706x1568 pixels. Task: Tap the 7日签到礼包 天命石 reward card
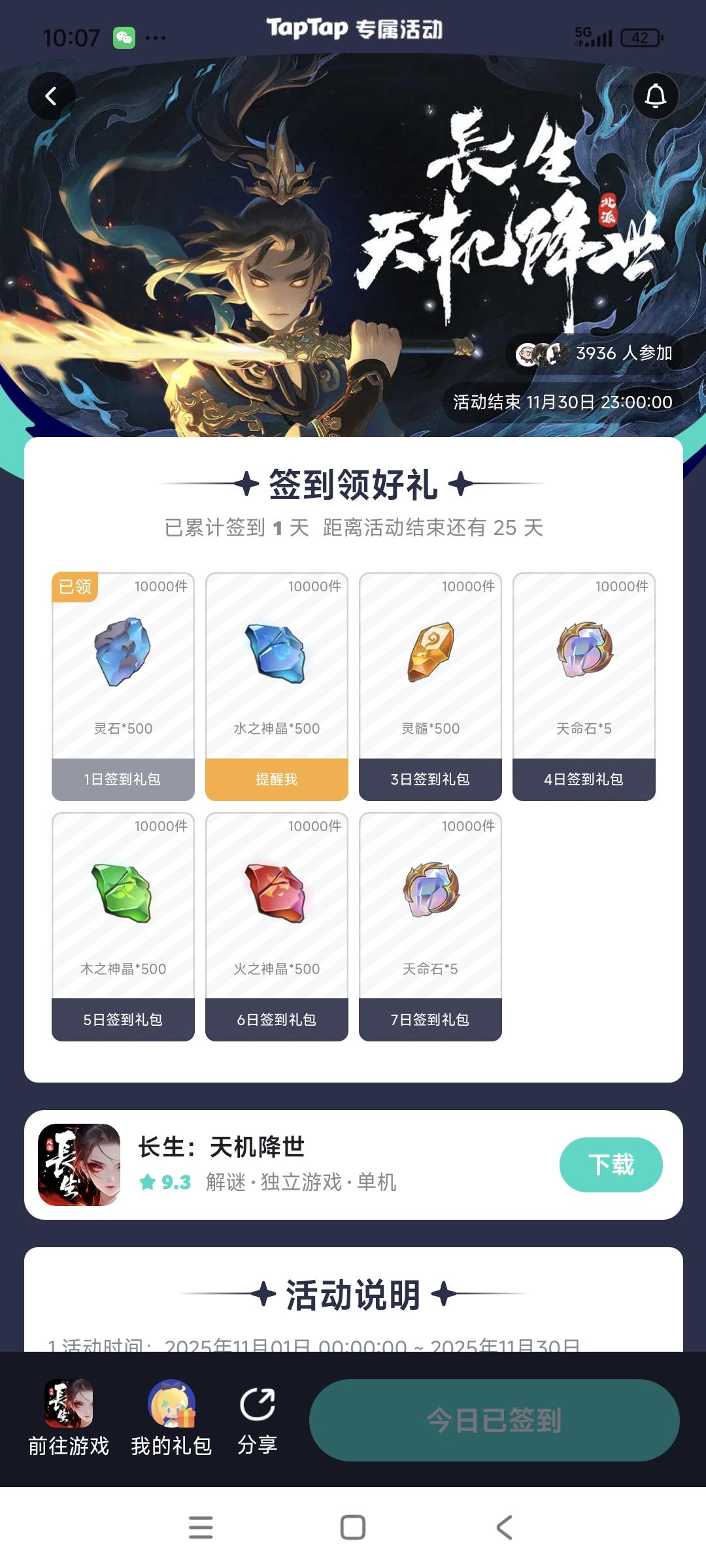point(430,928)
